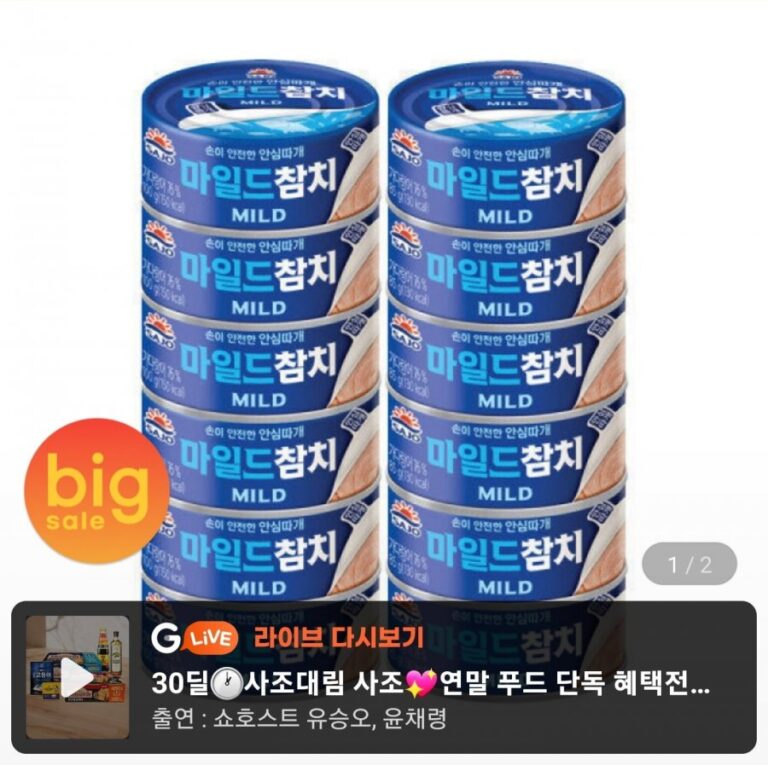Play the G LIVE replay video thumbnail
768x765 pixels.
click(77, 677)
